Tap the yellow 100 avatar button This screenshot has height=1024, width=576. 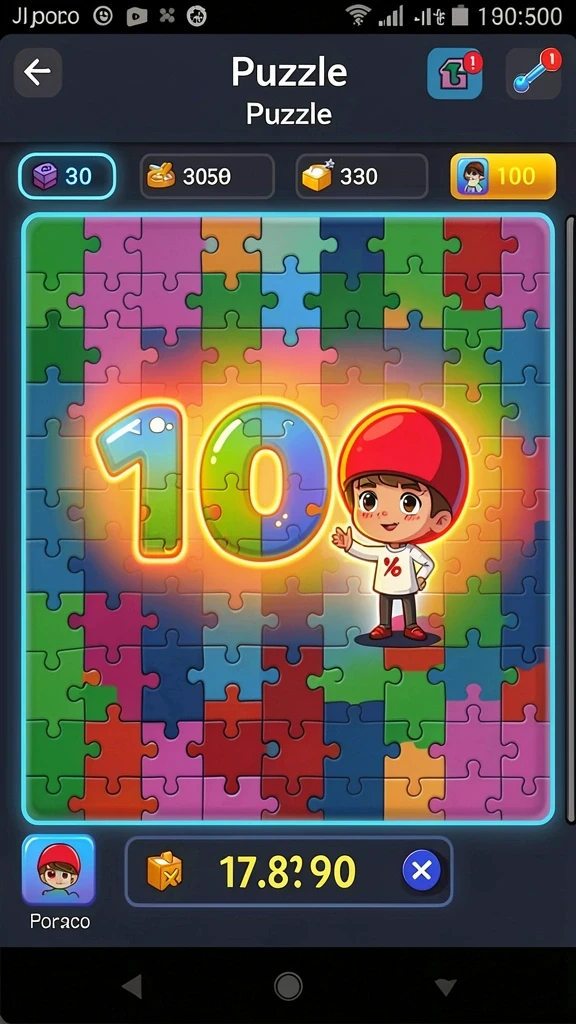(x=503, y=176)
